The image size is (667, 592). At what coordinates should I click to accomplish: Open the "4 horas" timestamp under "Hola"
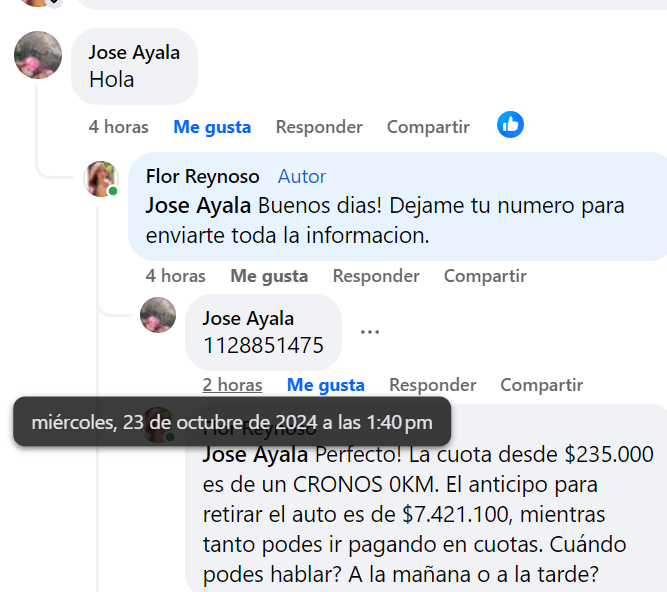118,127
